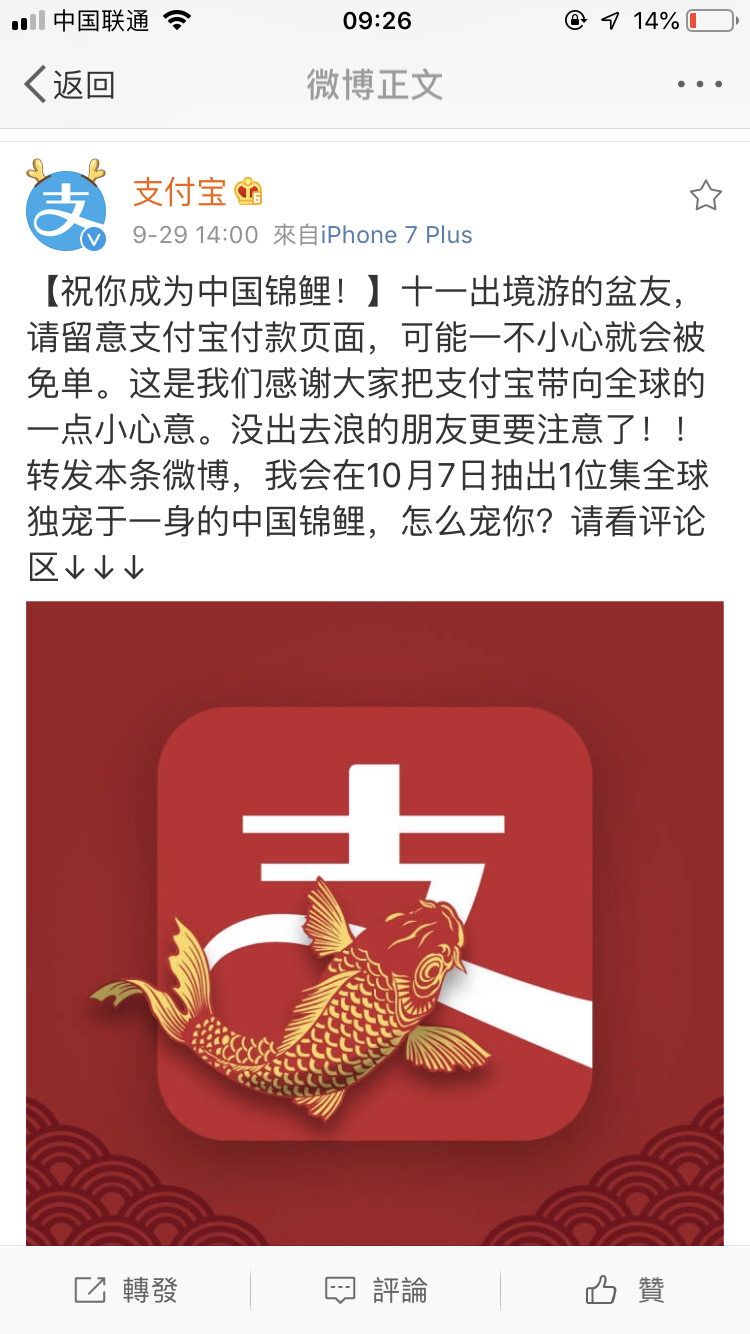The height and width of the screenshot is (1334, 750).
Task: Like the post with the 贊 button
Action: click(x=625, y=1290)
